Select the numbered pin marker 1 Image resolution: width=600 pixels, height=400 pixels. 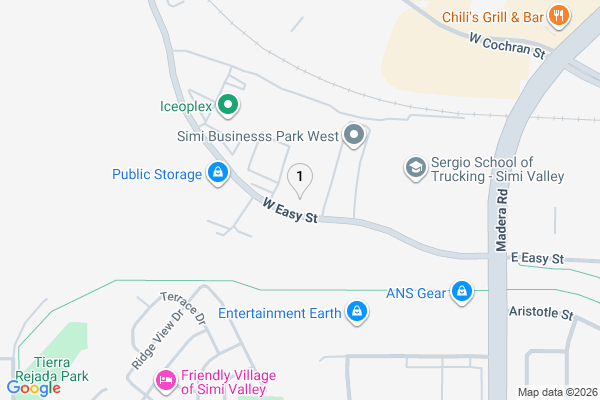coord(299,177)
